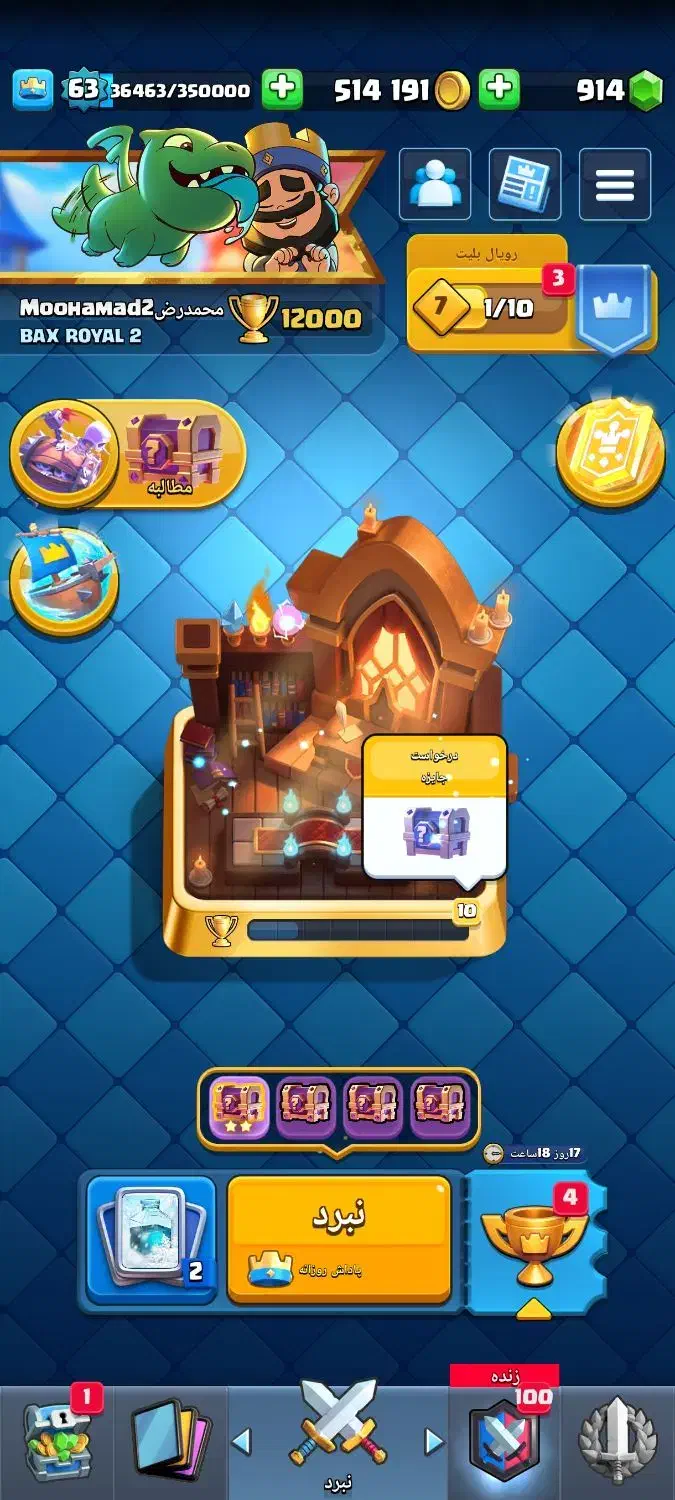The width and height of the screenshot is (675, 1500).
Task: Open the hamburger main menu
Action: click(615, 184)
